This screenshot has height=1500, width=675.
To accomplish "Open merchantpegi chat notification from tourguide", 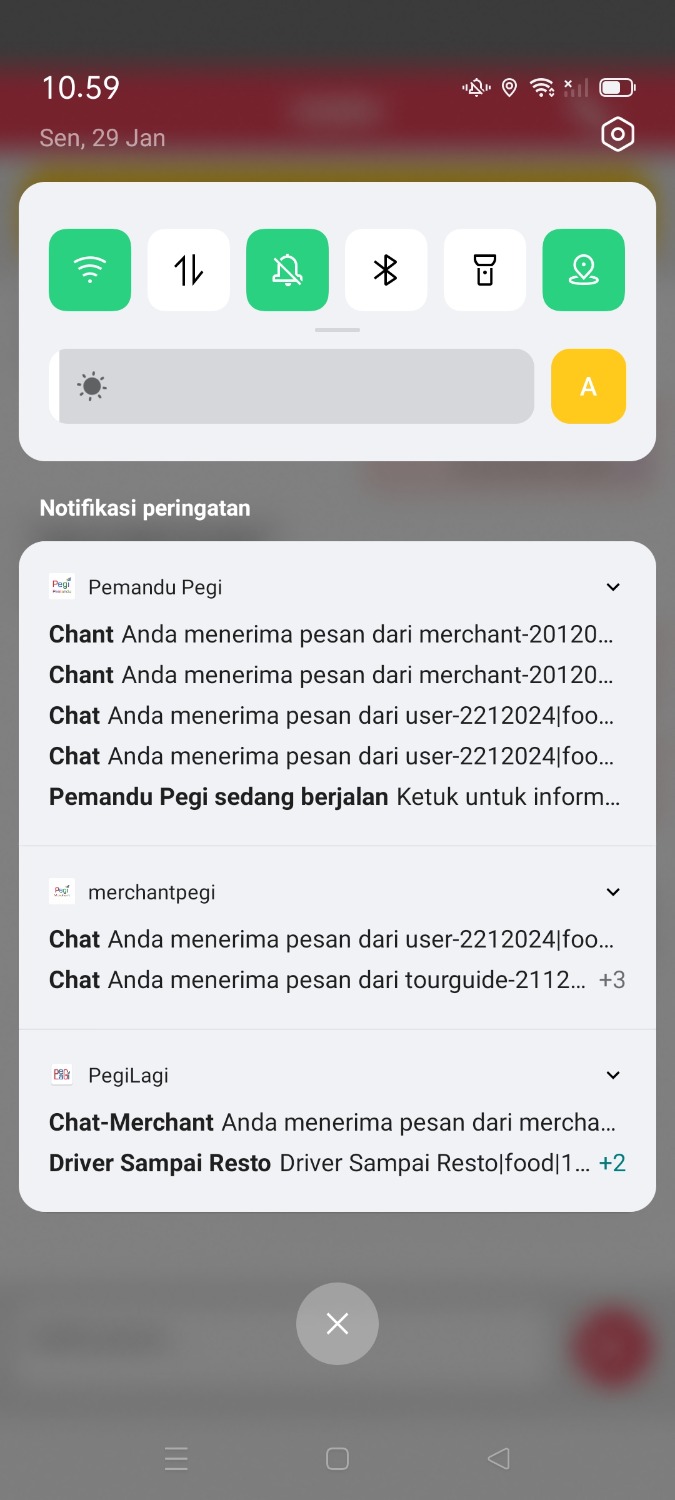I will (318, 980).
